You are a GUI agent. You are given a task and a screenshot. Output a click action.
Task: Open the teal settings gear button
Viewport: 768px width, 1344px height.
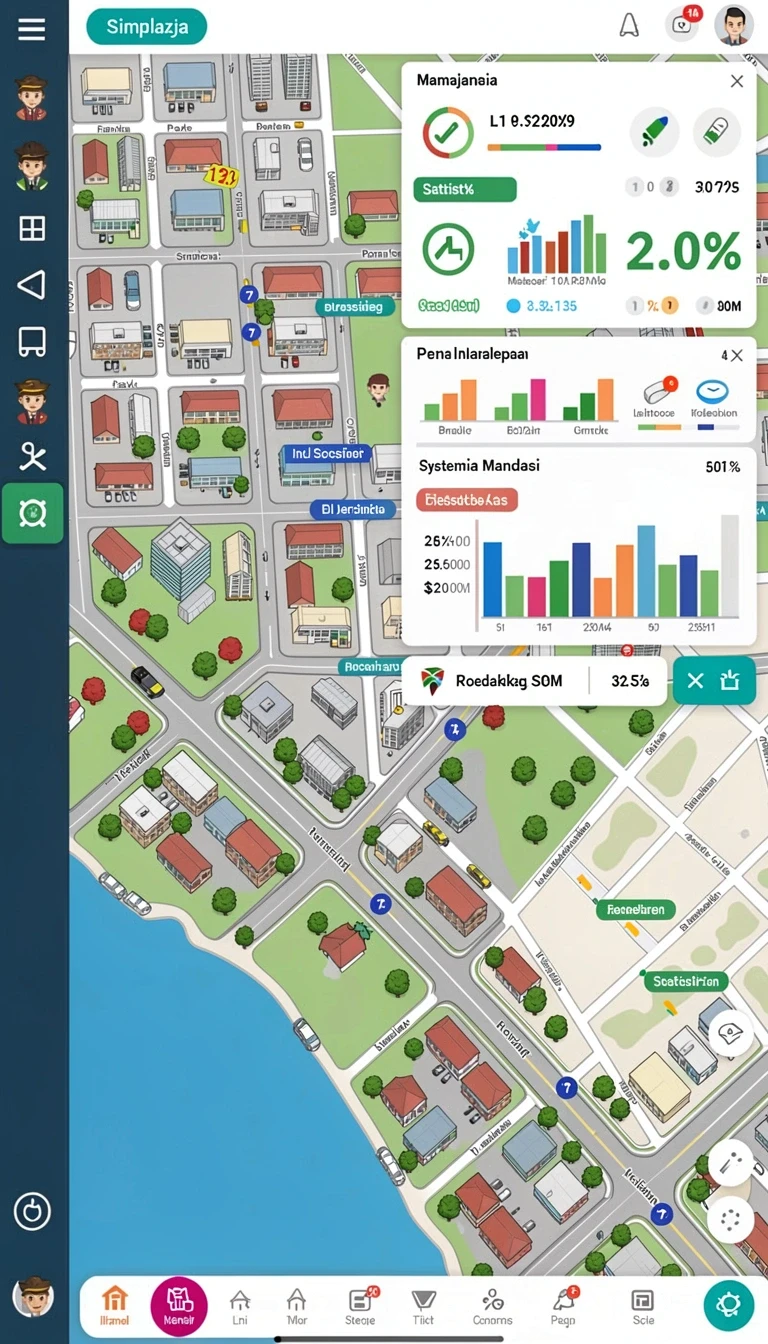click(729, 1304)
